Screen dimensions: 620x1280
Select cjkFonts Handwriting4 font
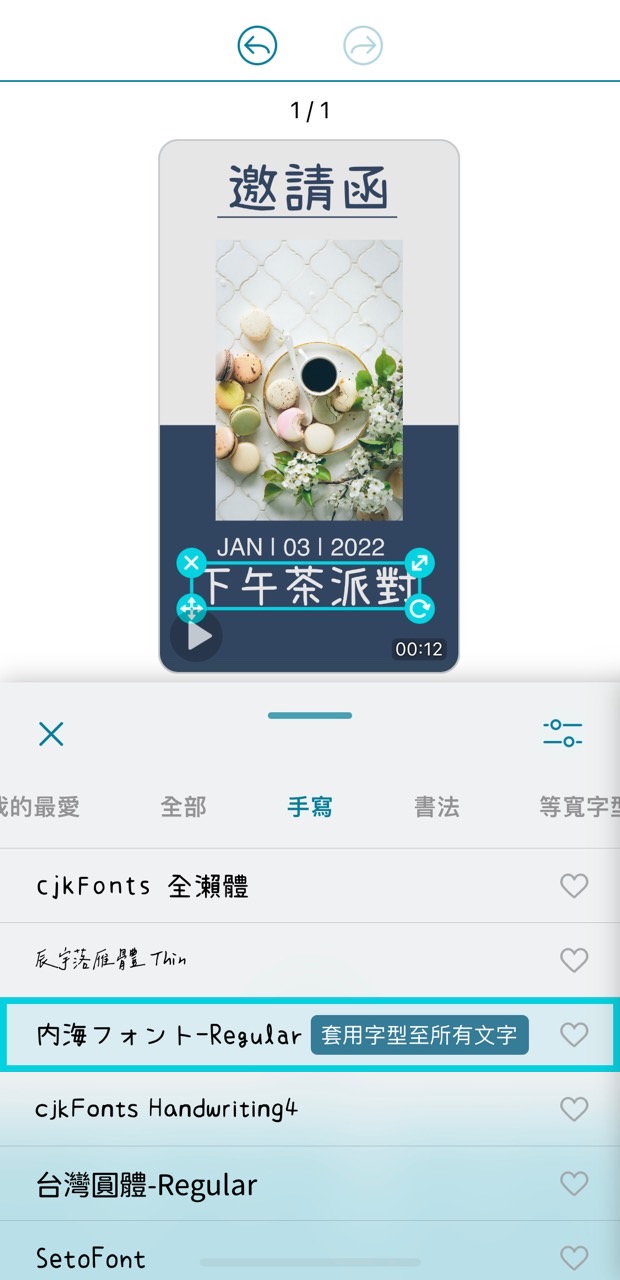point(166,1109)
